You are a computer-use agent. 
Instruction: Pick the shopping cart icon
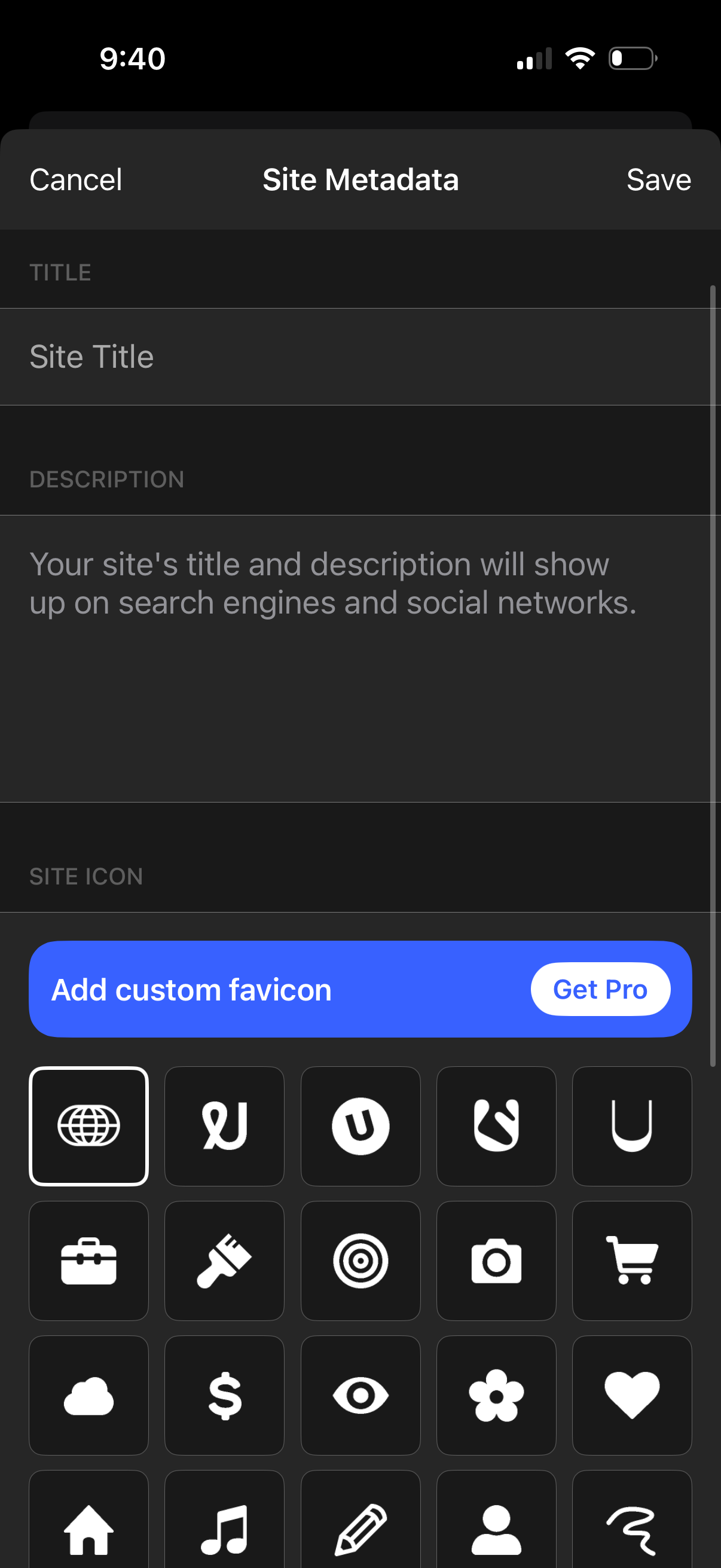631,1261
